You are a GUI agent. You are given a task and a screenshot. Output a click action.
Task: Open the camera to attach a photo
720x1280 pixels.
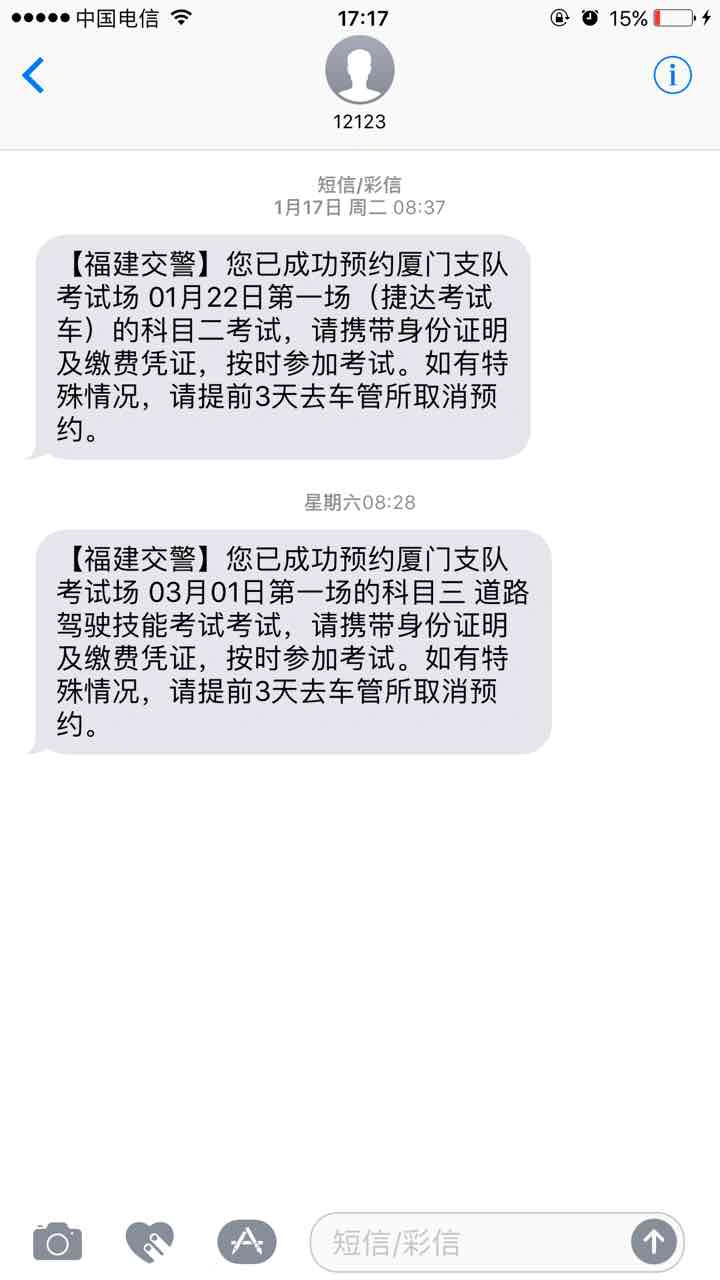pos(58,1242)
